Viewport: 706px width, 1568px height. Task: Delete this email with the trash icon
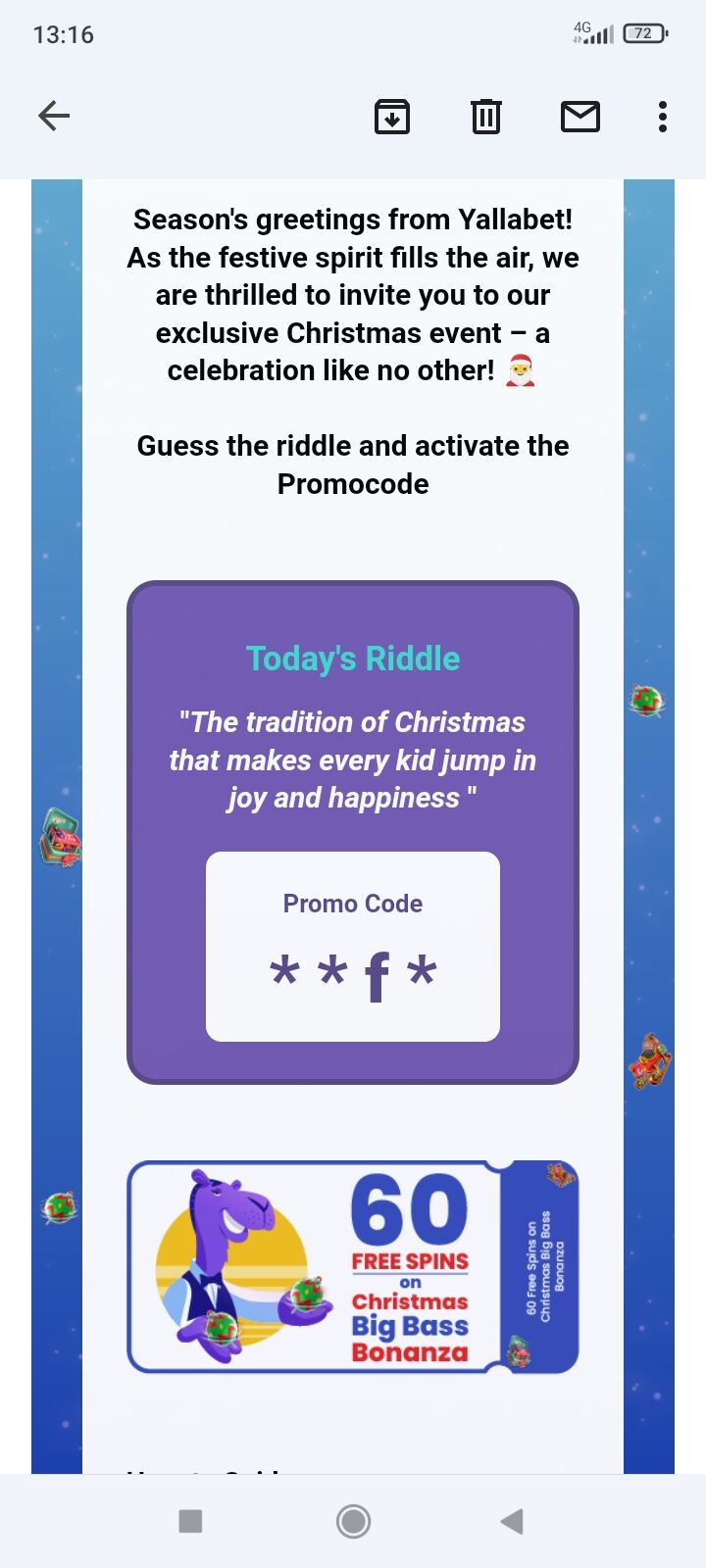[486, 117]
